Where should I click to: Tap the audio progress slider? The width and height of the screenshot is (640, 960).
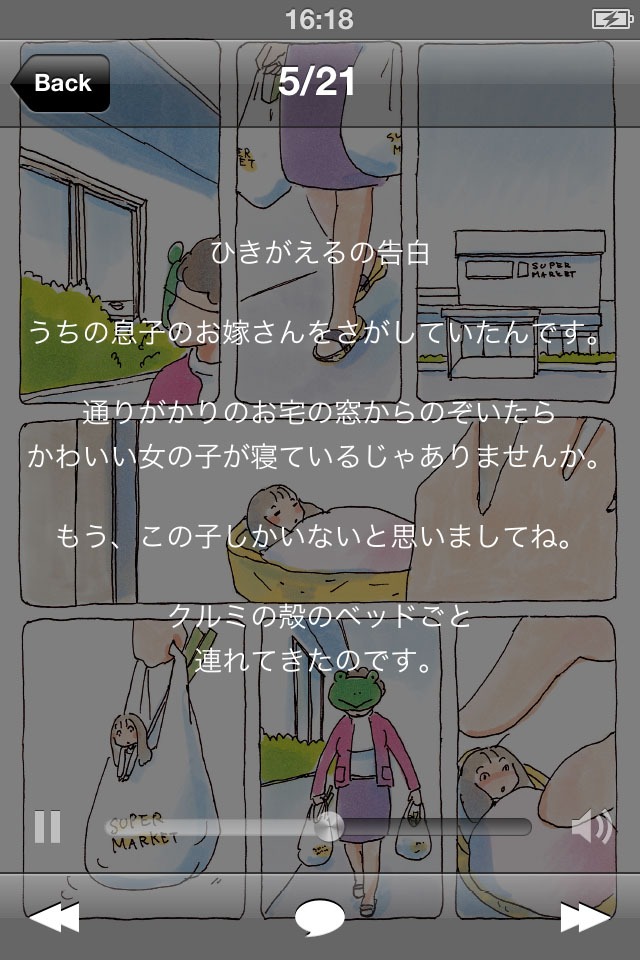tap(319, 827)
